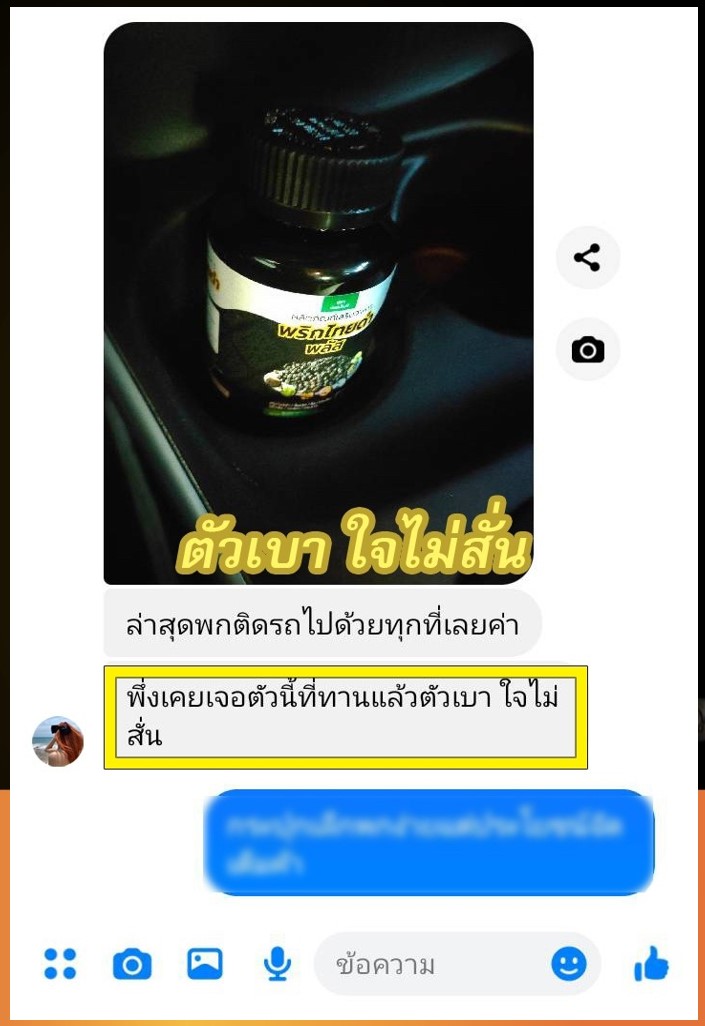Send a thumbs-up like

(x=651, y=964)
